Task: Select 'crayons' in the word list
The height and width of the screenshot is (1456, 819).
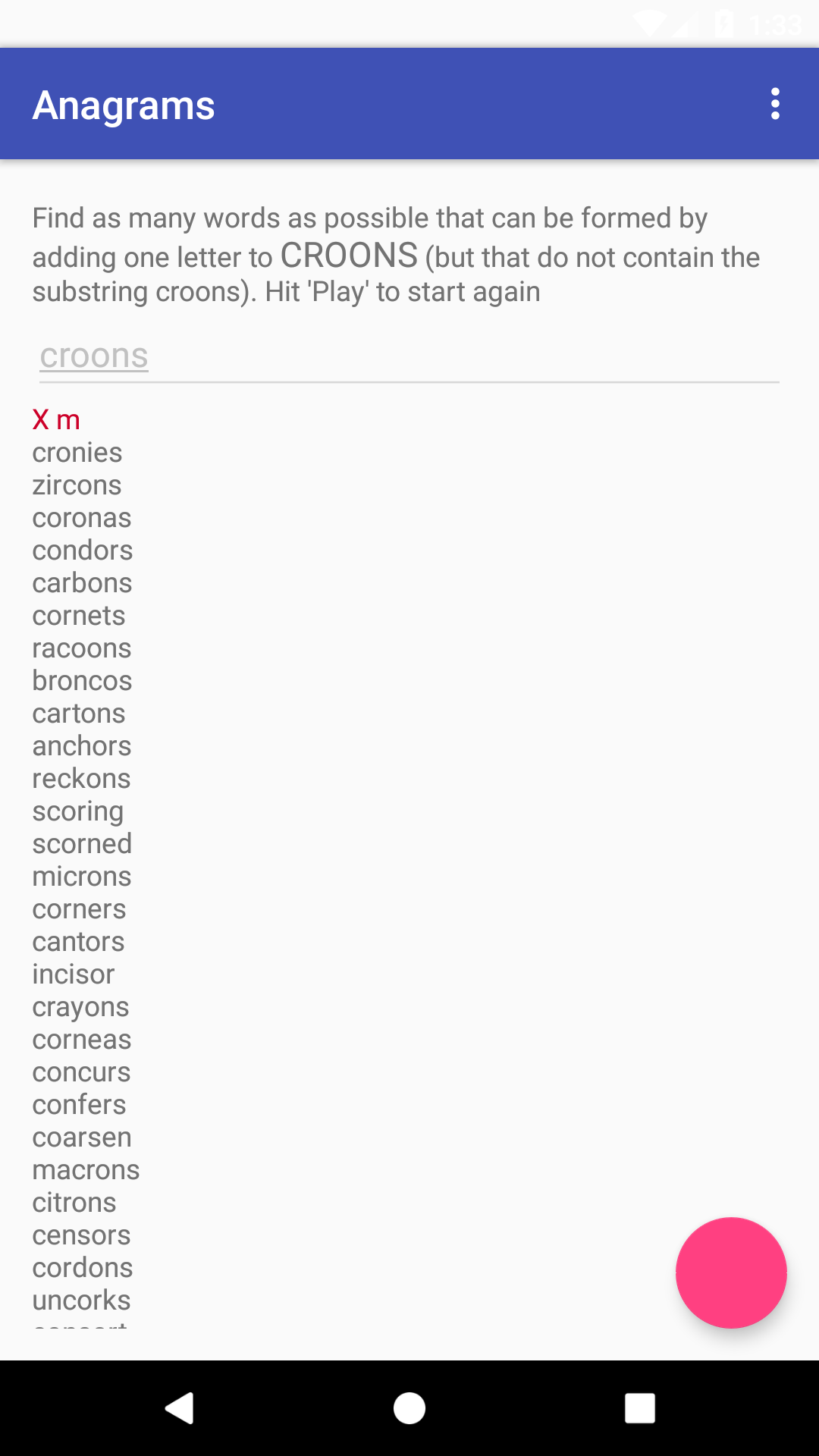Action: (80, 1006)
